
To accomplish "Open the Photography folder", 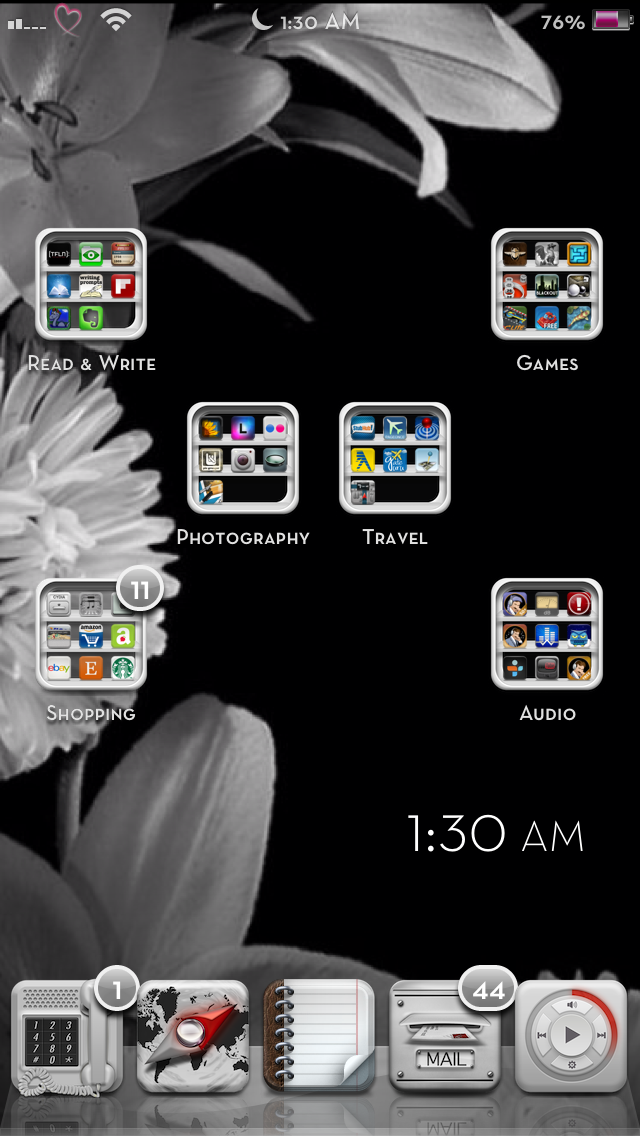I will (243, 458).
